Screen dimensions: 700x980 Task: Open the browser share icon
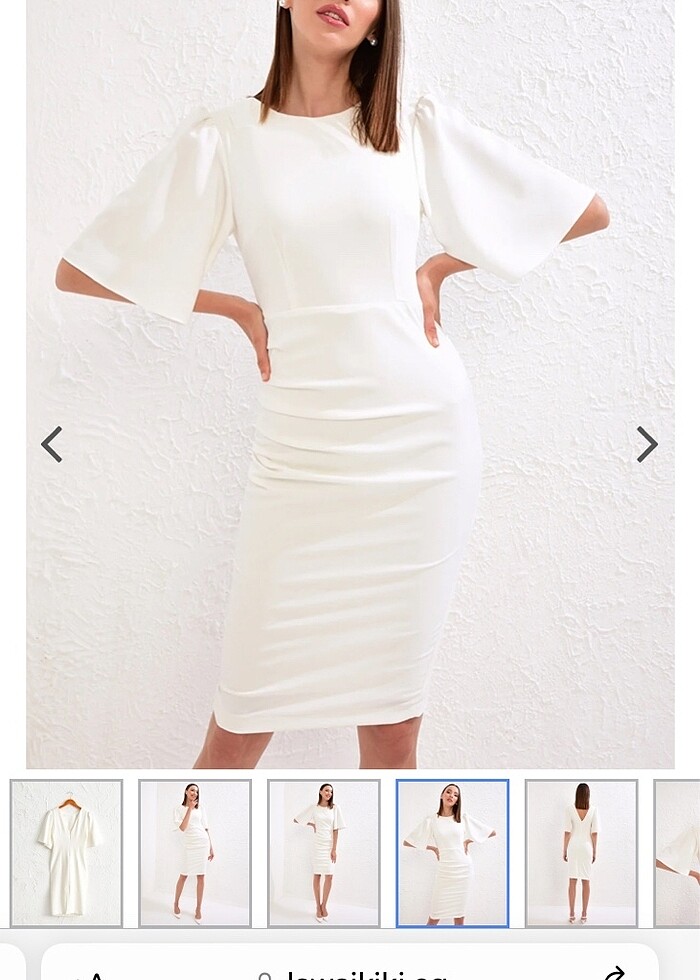[616, 972]
